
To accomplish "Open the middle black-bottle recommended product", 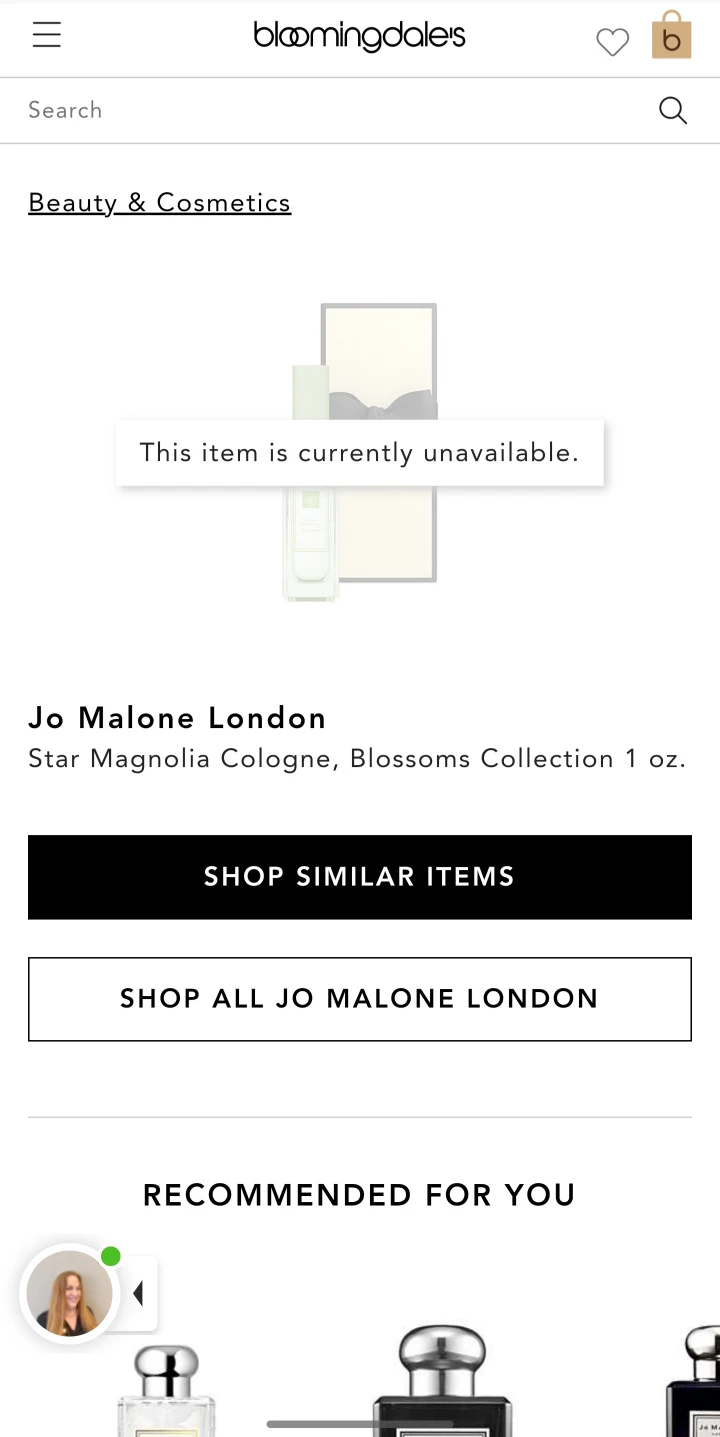I will tap(442, 1385).
